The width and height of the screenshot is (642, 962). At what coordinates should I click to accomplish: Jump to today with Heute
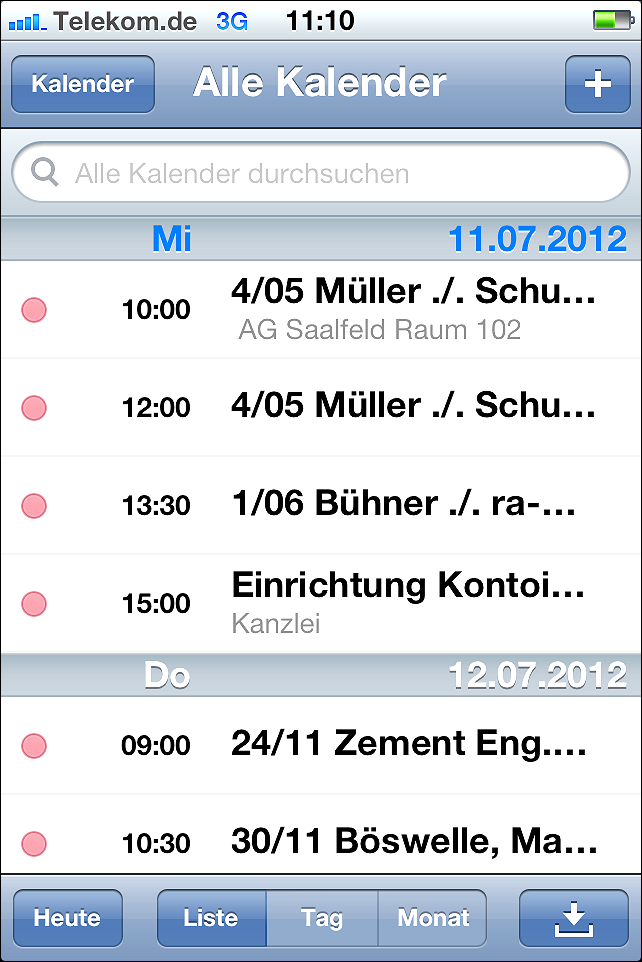click(67, 918)
